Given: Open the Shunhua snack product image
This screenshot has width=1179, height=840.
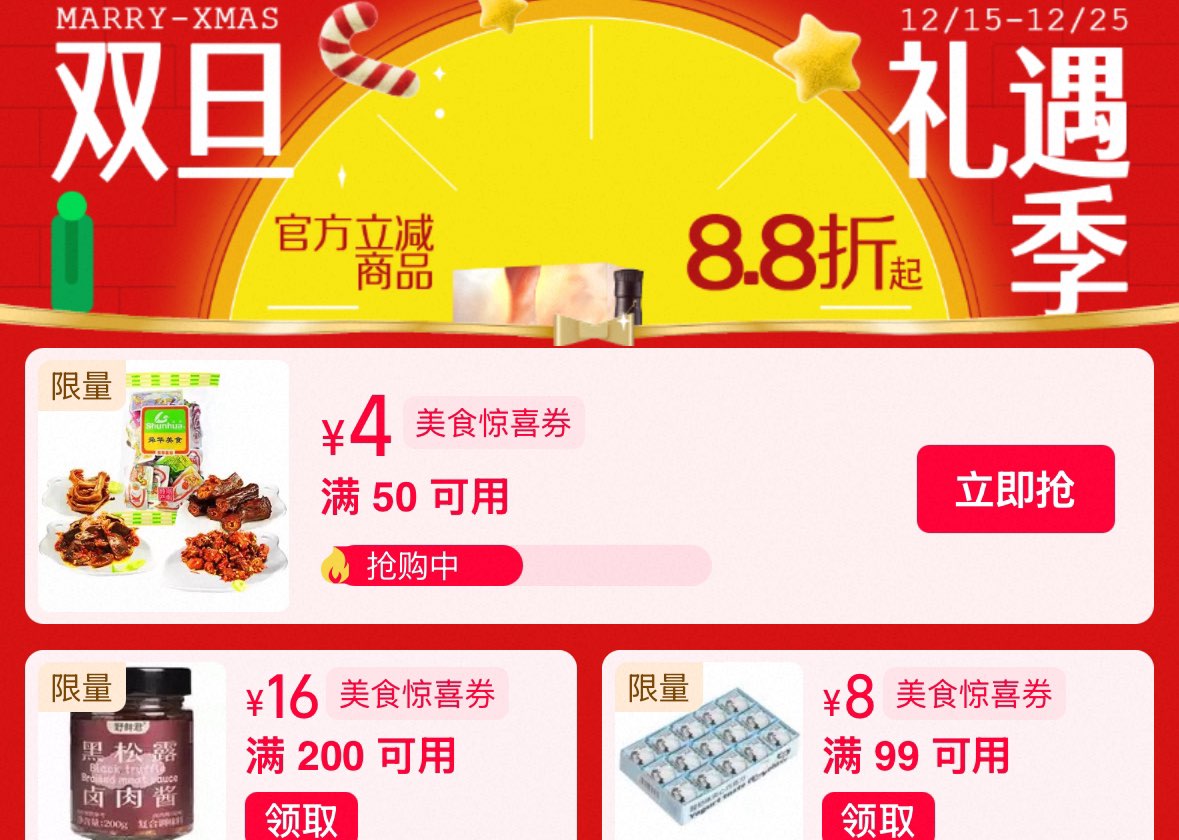Looking at the screenshot, I should coord(164,486).
